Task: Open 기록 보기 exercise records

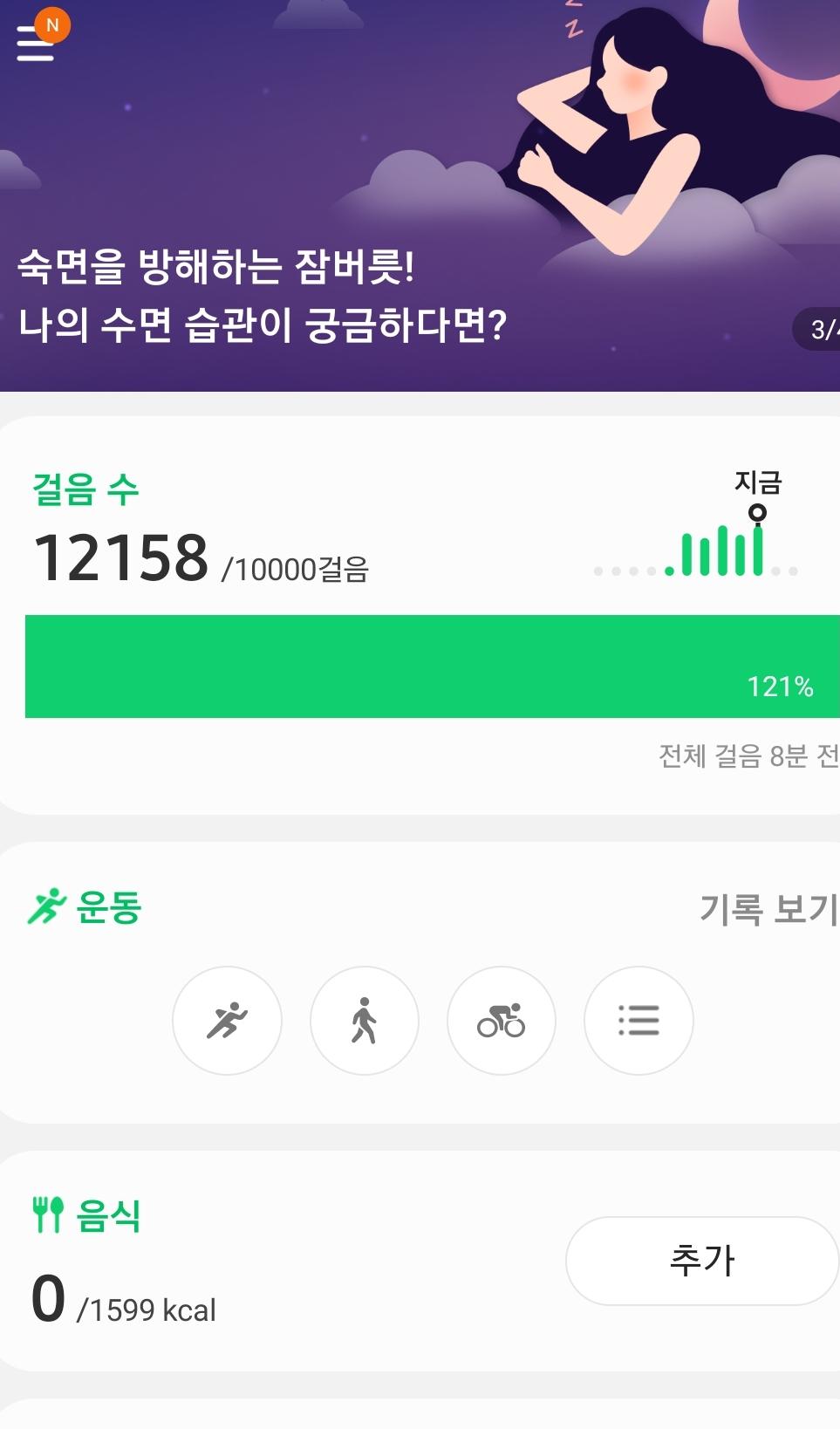Action: (x=768, y=909)
